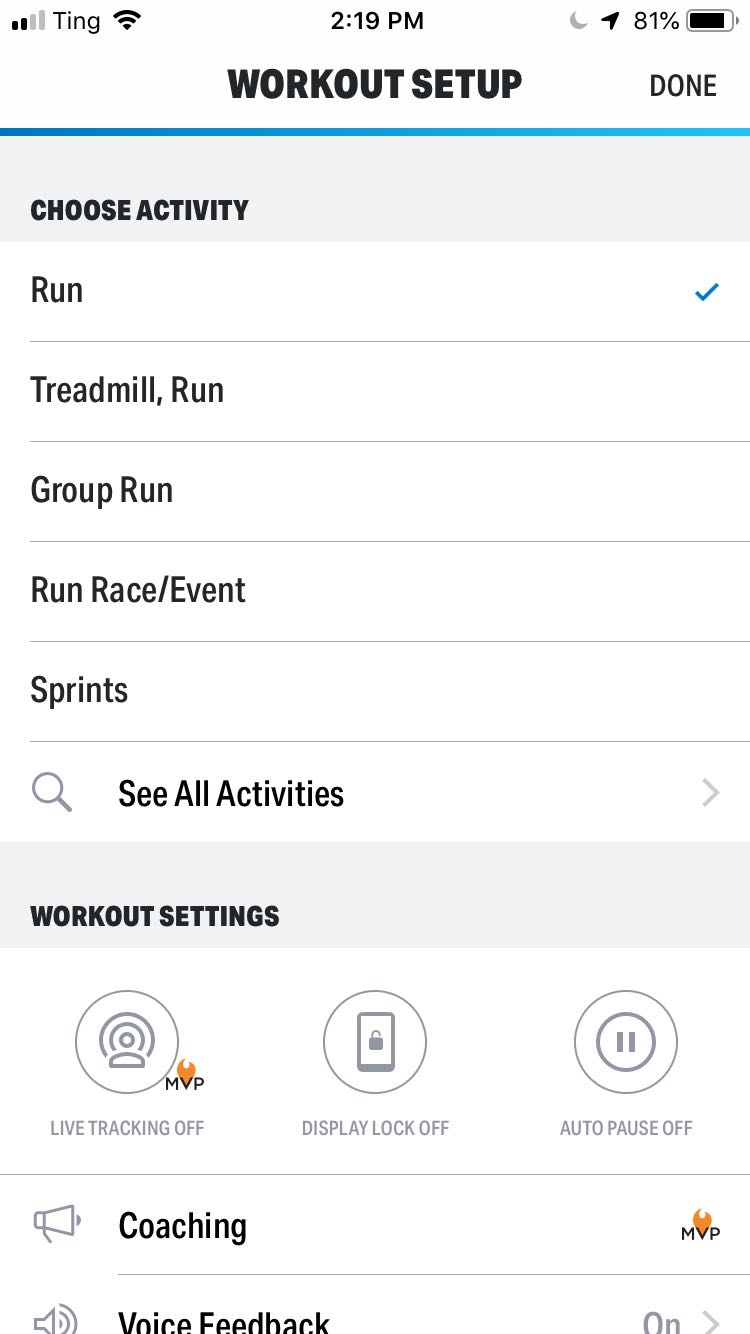The image size is (750, 1334).
Task: Turn on Live Tracking
Action: (x=127, y=1043)
